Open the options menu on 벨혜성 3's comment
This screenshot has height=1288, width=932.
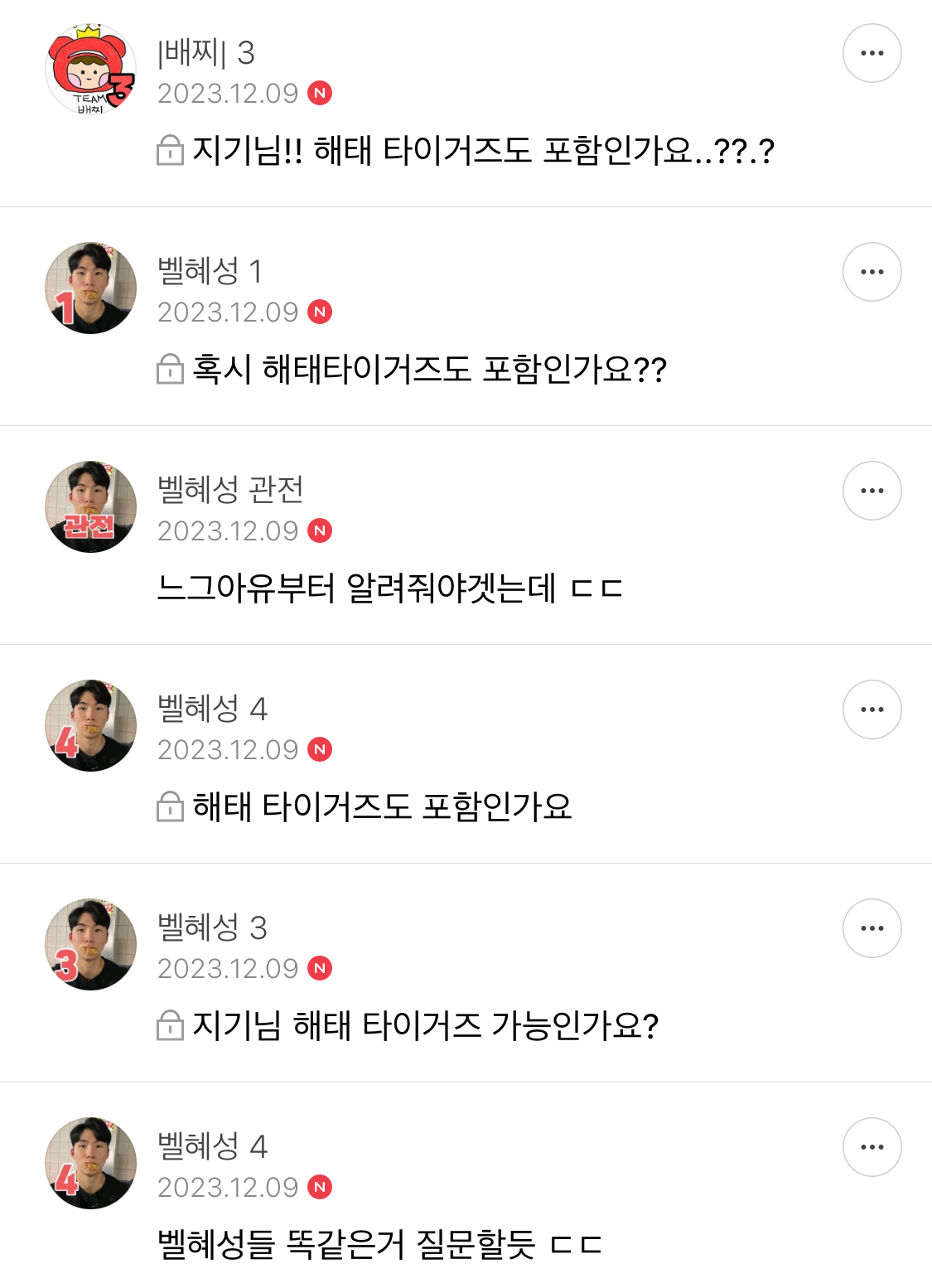pyautogui.click(x=872, y=927)
